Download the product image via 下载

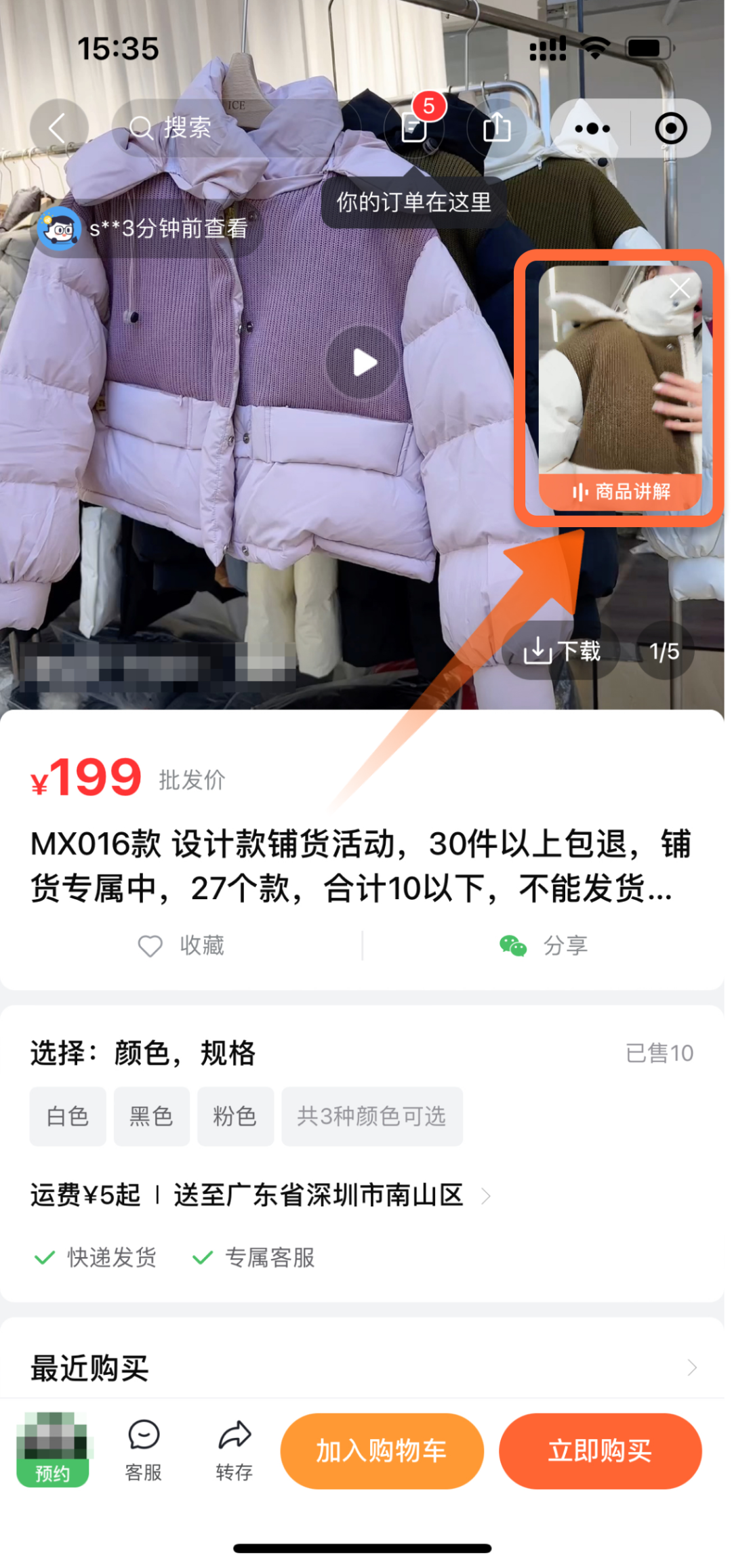(x=561, y=651)
